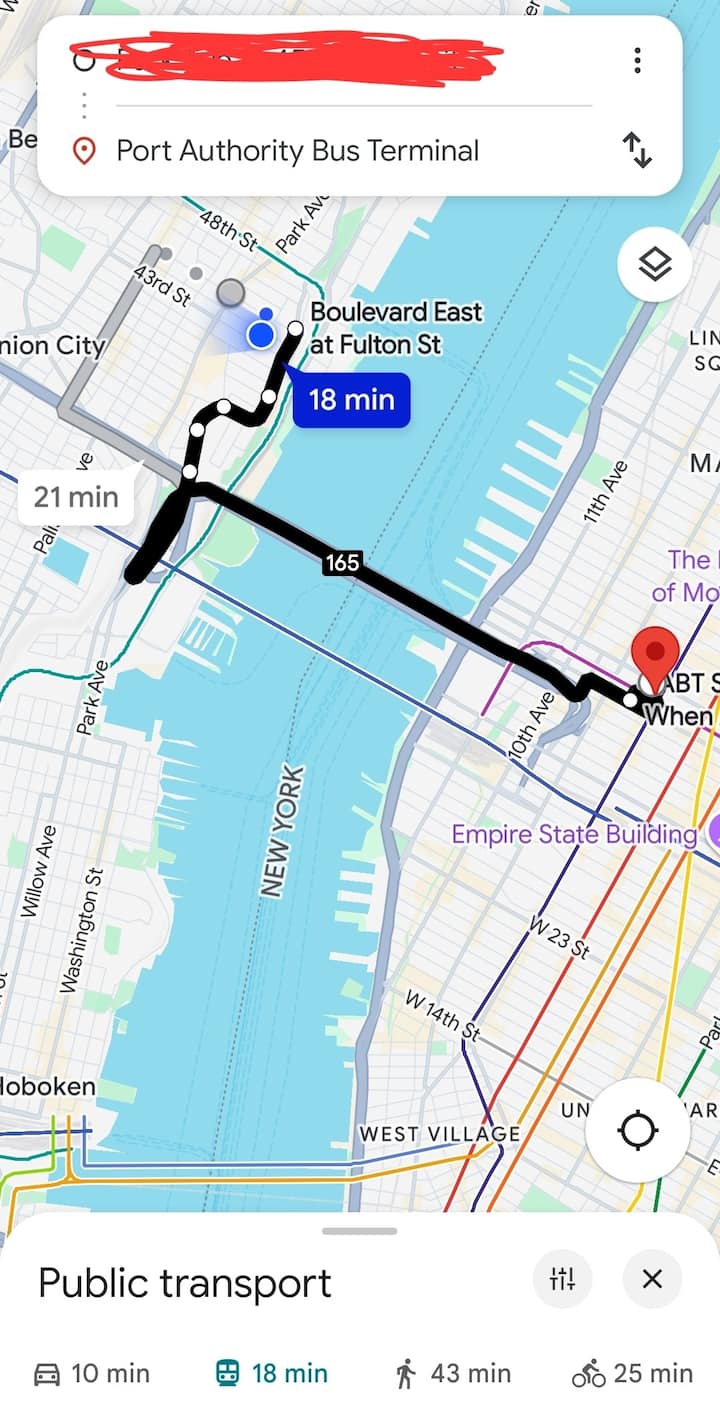Edit the Port Authority Bus Terminal destination
Image resolution: width=720 pixels, height=1415 pixels.
[x=298, y=151]
